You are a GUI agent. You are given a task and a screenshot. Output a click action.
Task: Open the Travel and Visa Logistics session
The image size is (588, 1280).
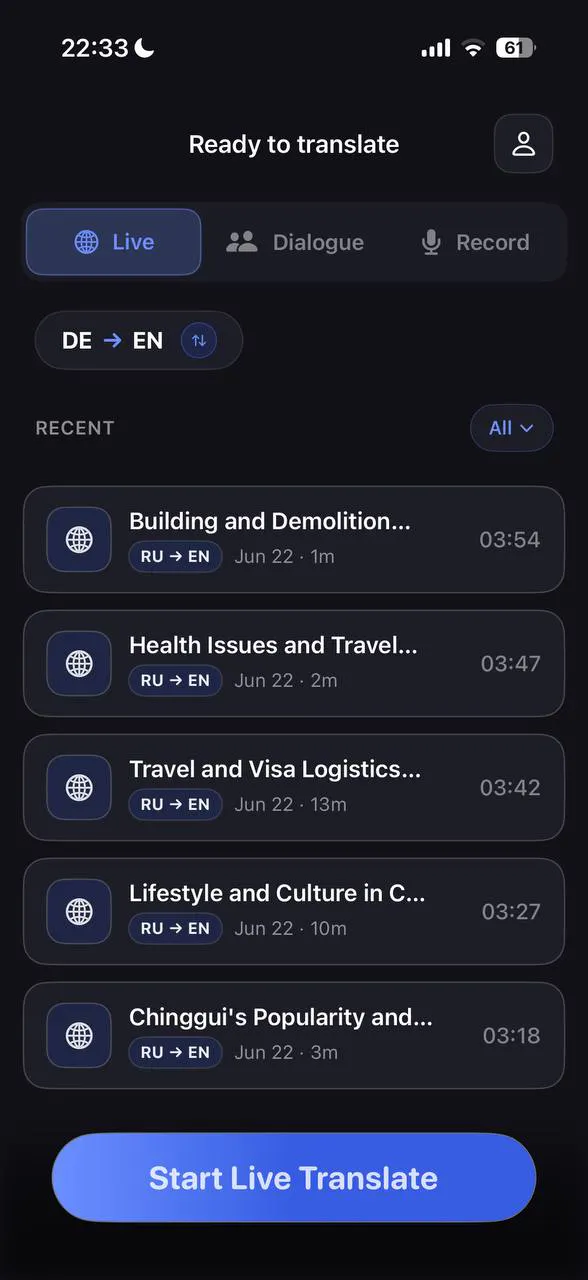click(294, 788)
